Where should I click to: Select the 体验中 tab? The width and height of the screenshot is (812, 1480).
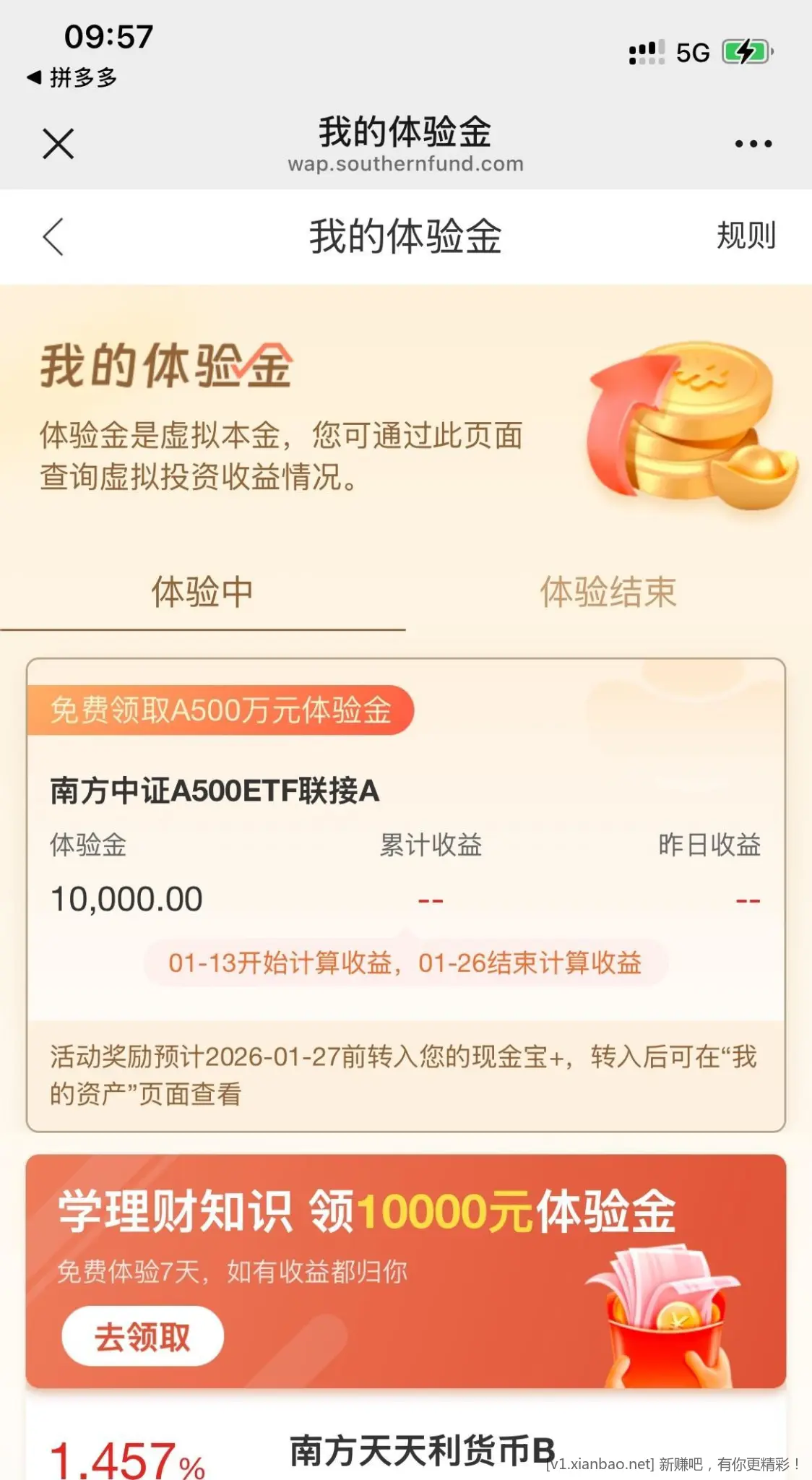202,593
